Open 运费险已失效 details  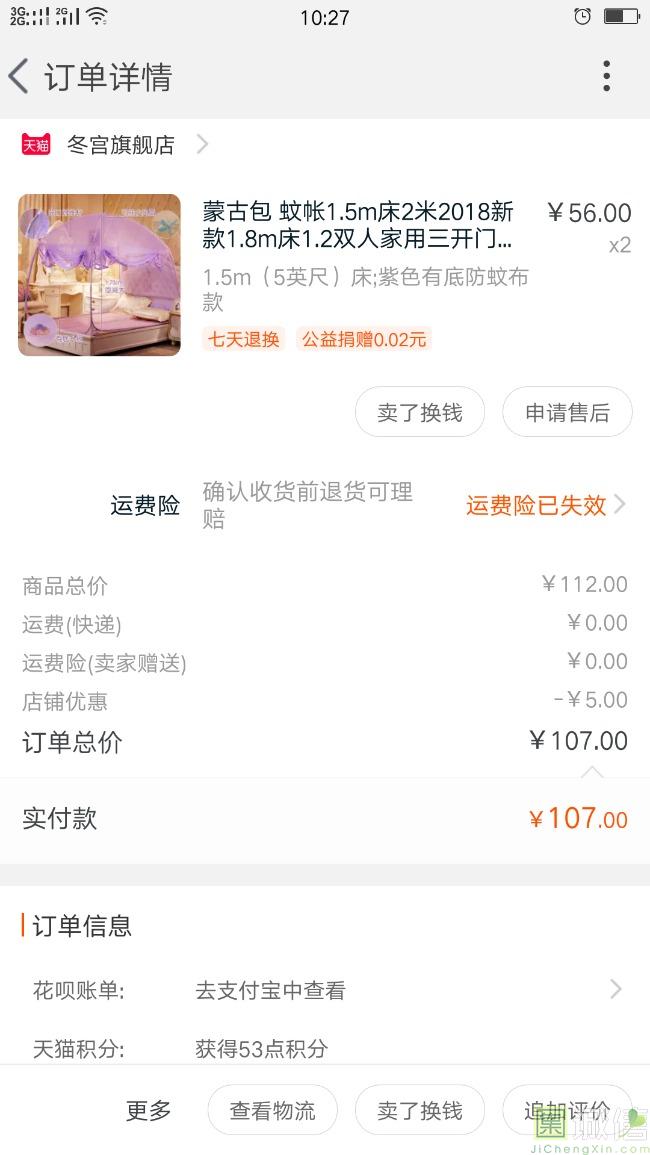pos(545,505)
